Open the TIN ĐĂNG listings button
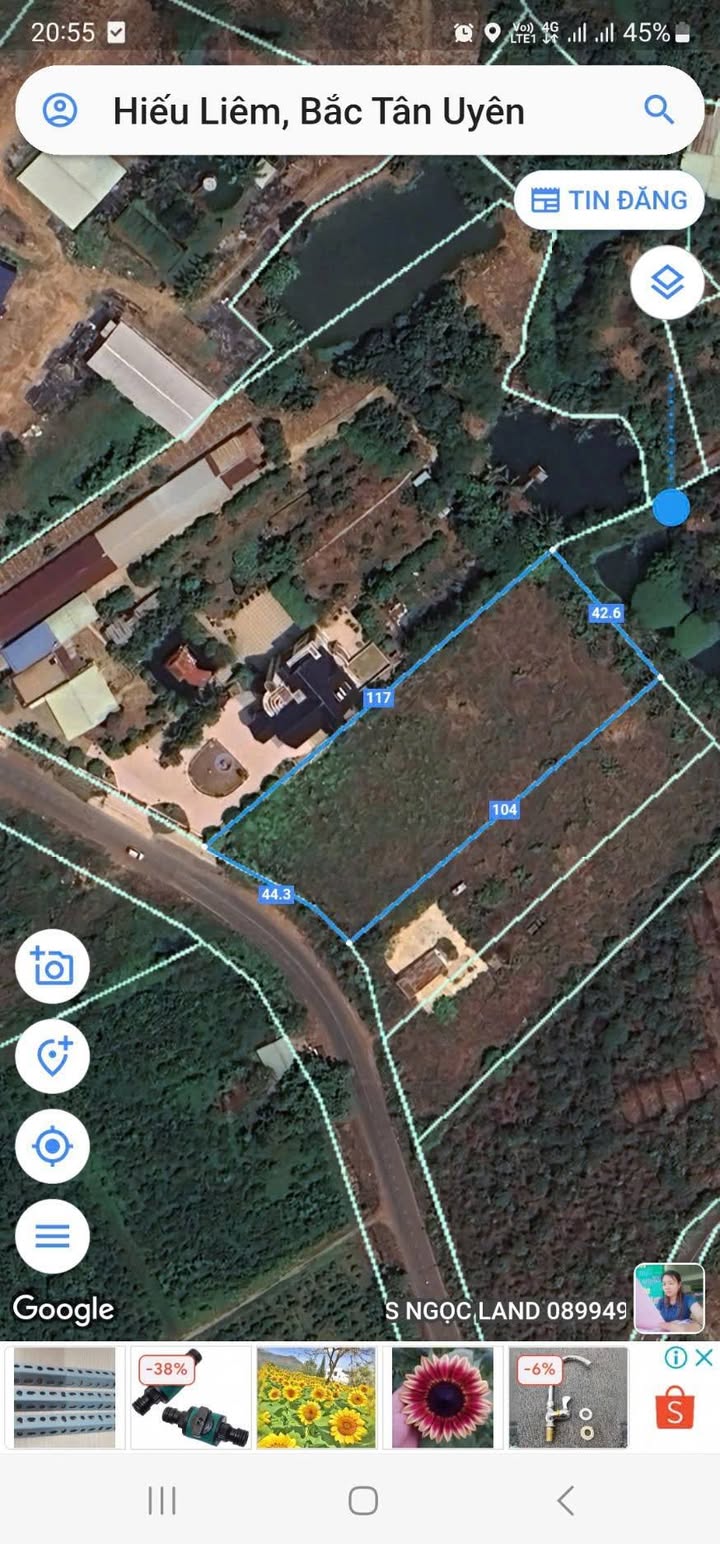Image resolution: width=720 pixels, height=1544 pixels. pos(609,200)
